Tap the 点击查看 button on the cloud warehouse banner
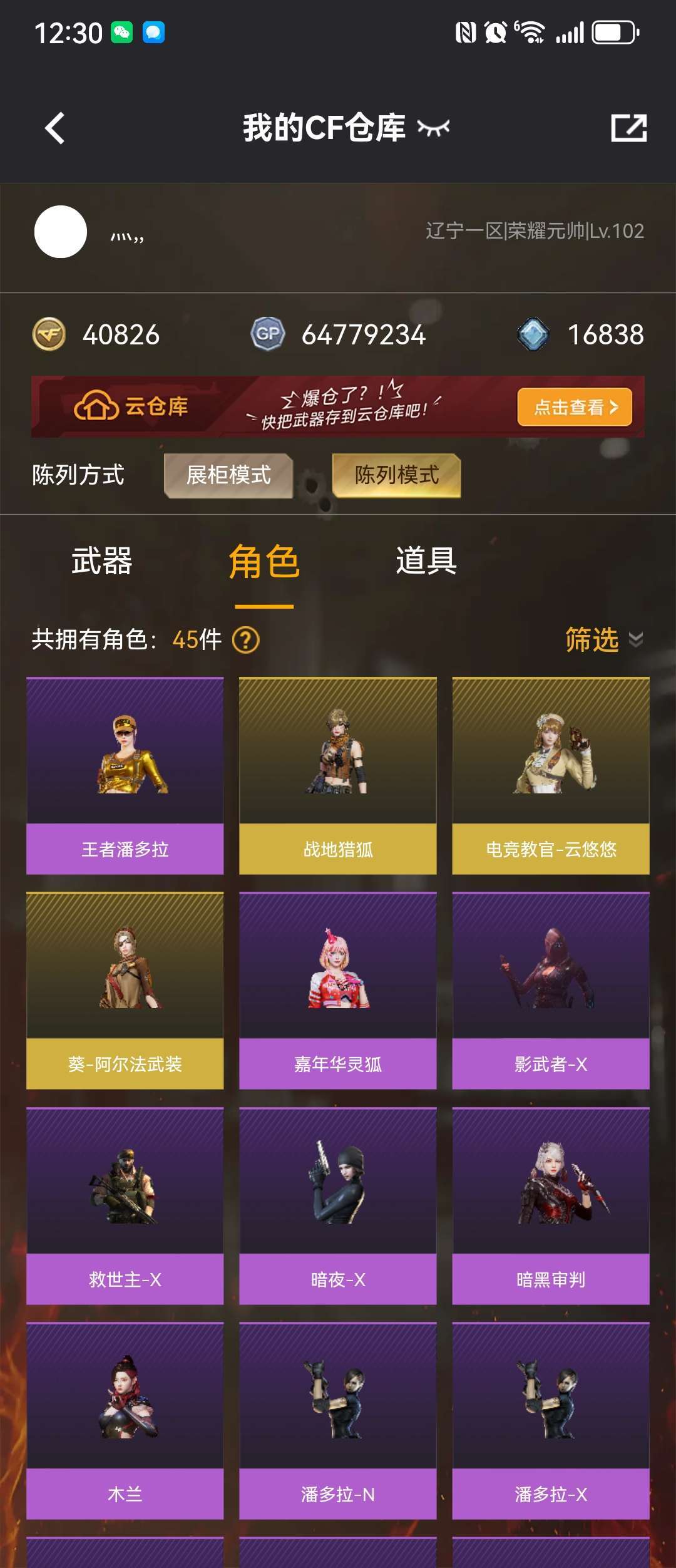Screen dimensions: 676x1568 (x=574, y=408)
